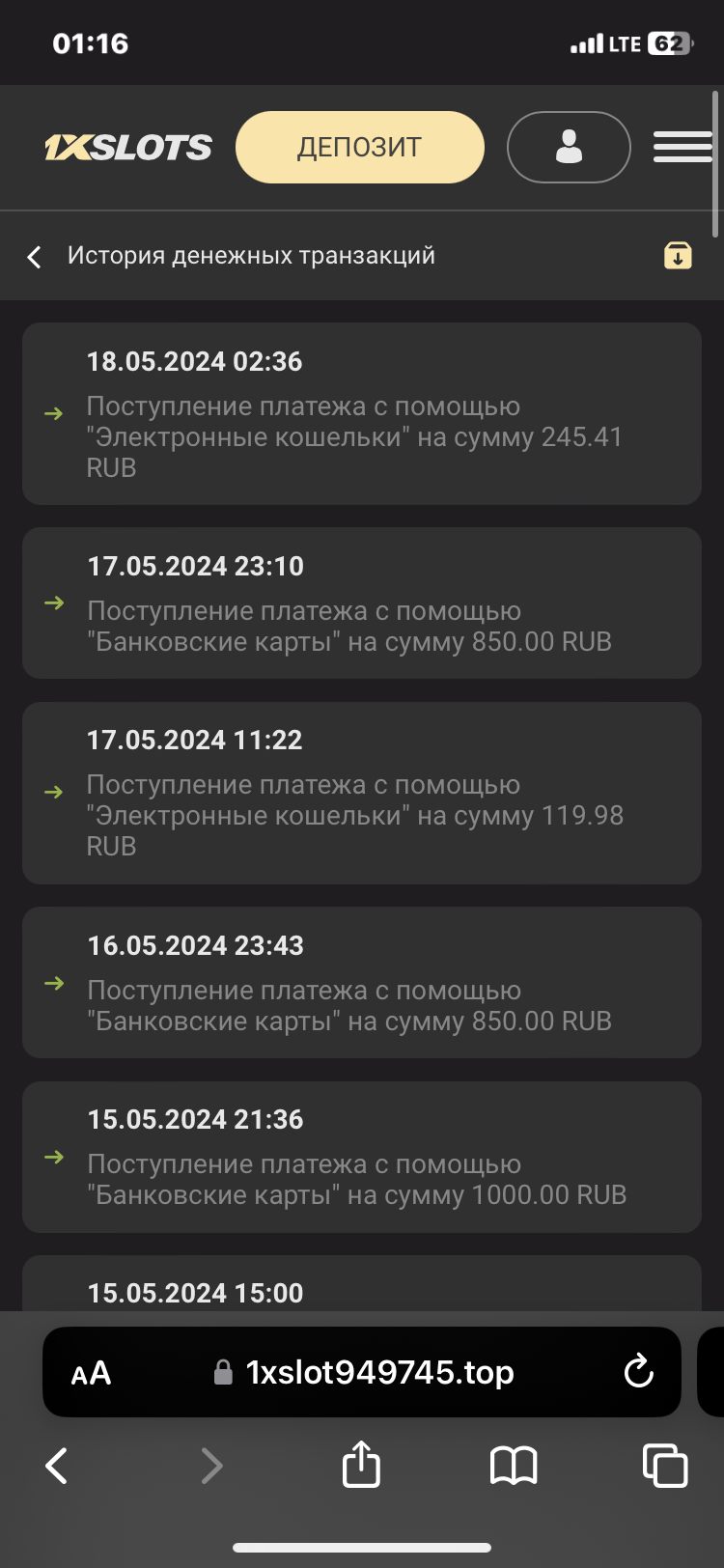
Task: Show all open Safari tabs
Action: 665,1466
